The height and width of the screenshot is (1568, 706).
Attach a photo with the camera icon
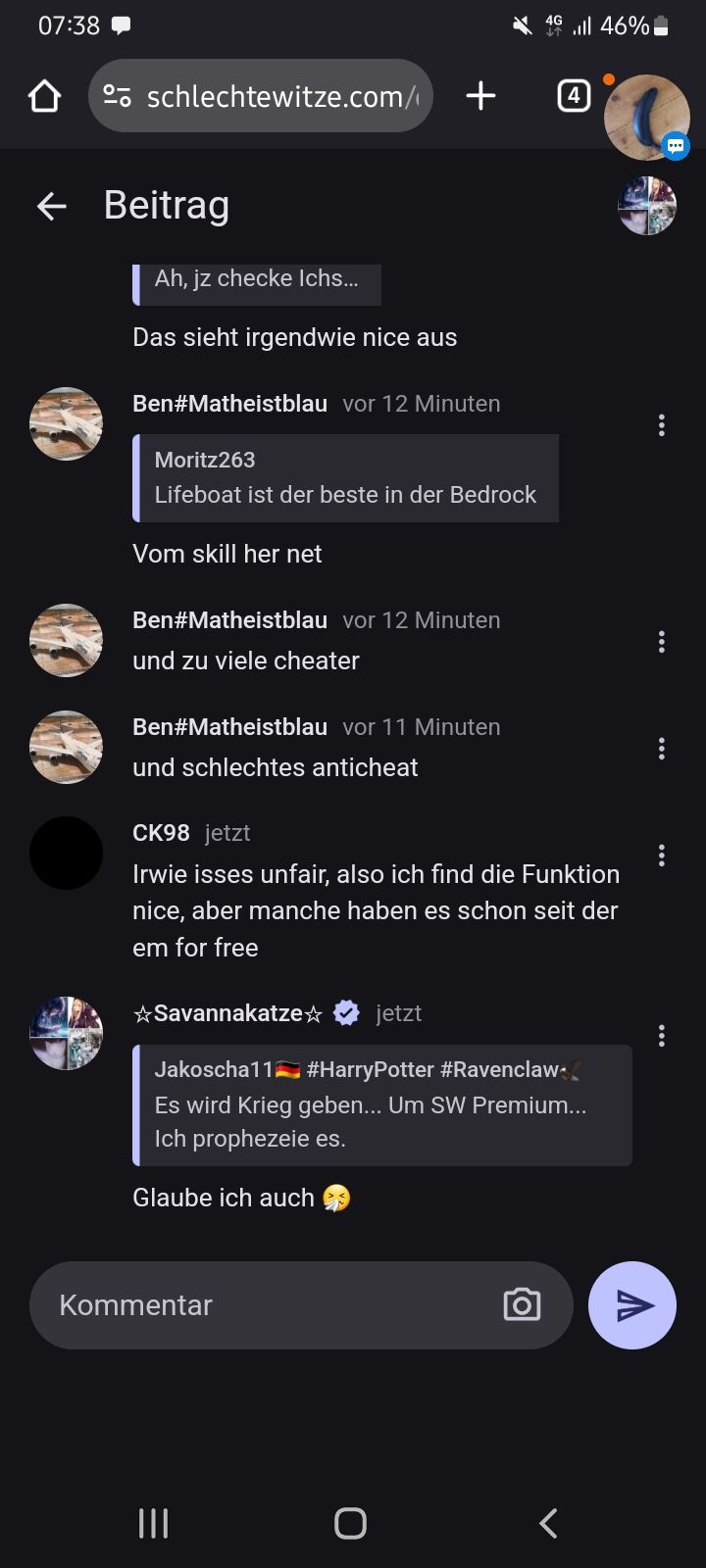(522, 1305)
